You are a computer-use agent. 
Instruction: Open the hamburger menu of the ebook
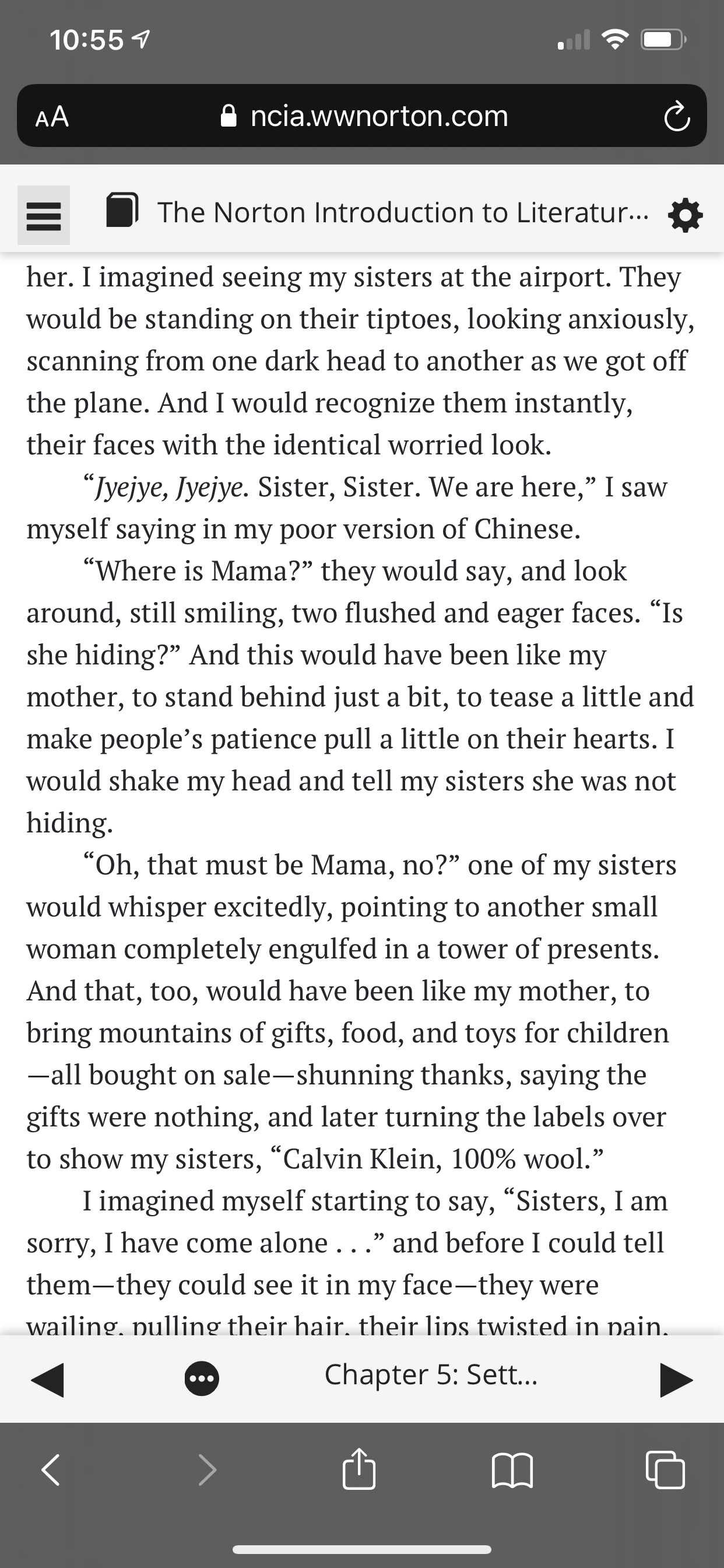[43, 215]
